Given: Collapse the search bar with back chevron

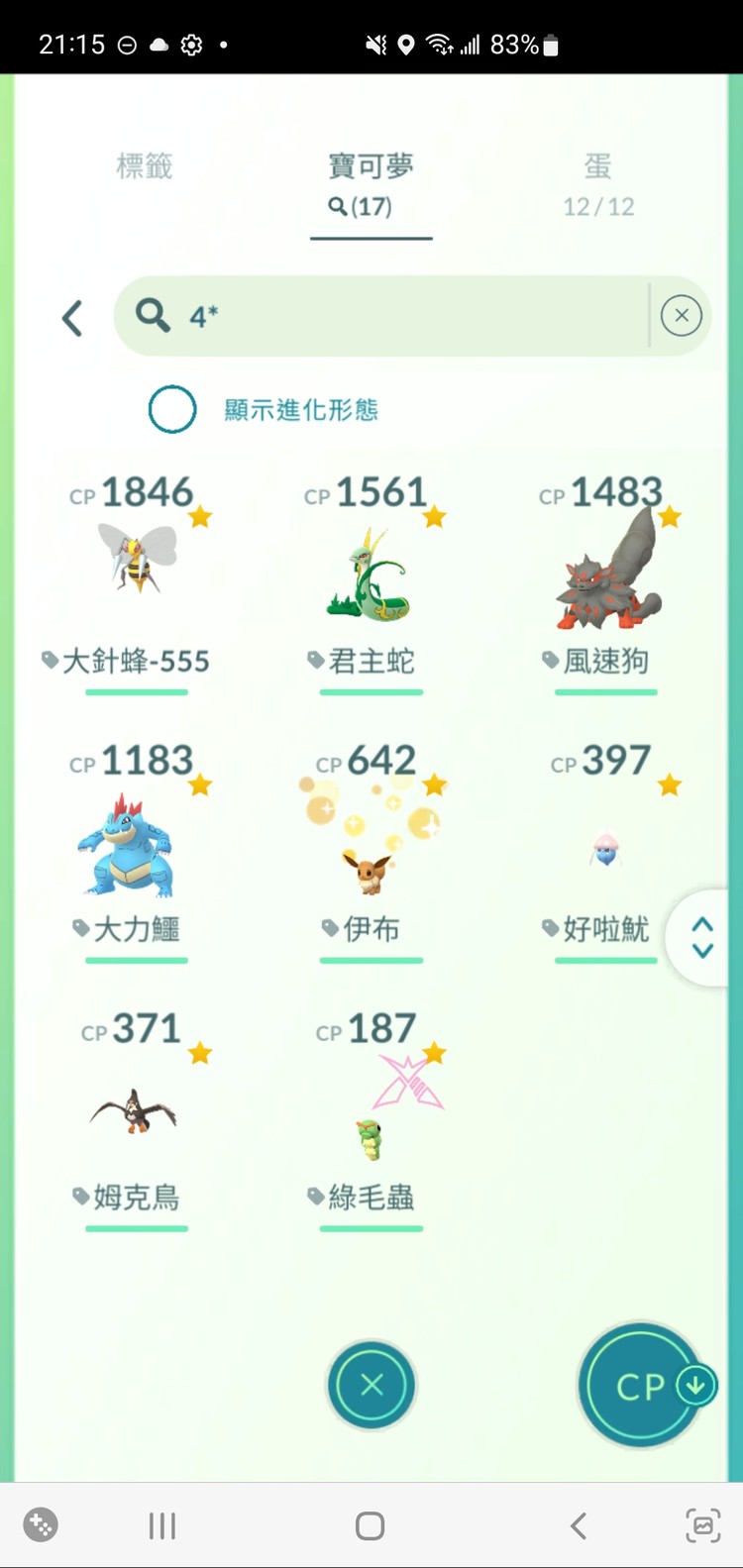Looking at the screenshot, I should pyautogui.click(x=71, y=317).
